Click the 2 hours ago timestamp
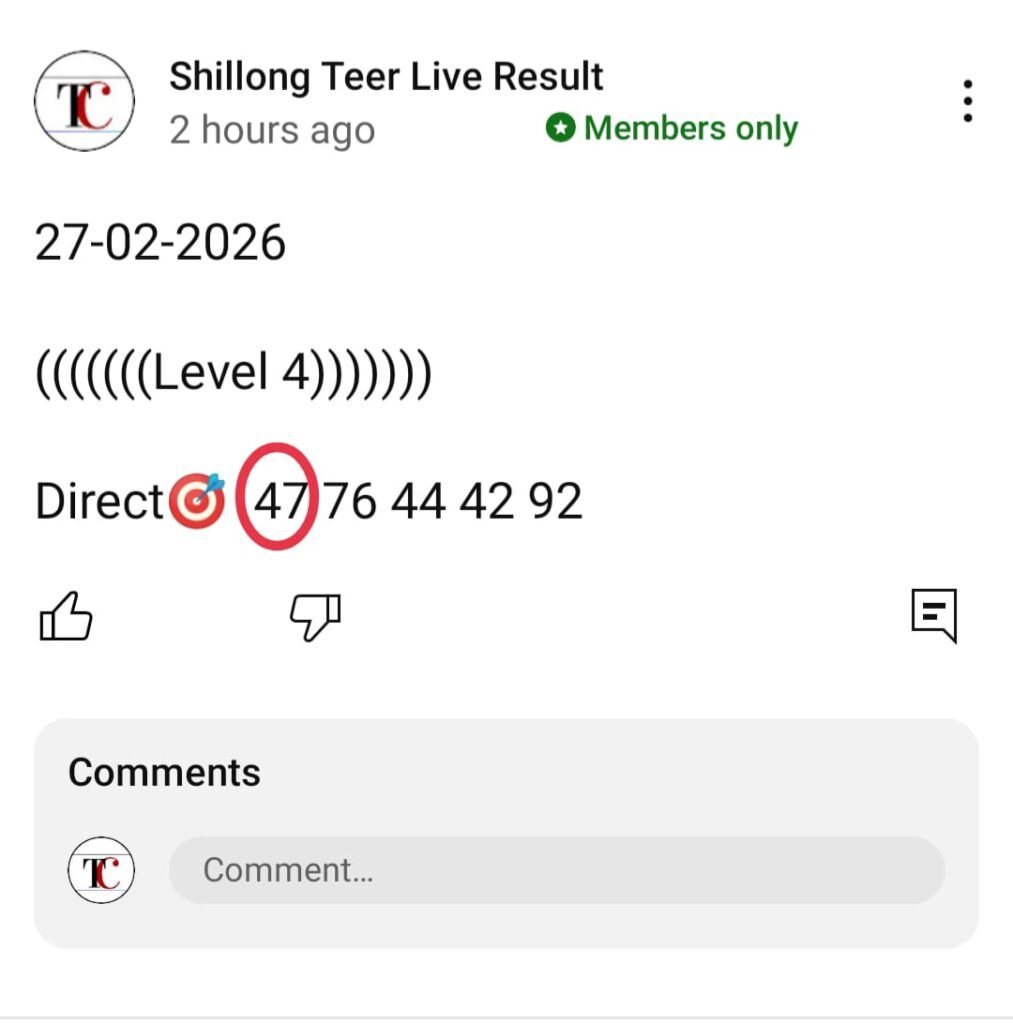This screenshot has height=1024, width=1013. (273, 128)
